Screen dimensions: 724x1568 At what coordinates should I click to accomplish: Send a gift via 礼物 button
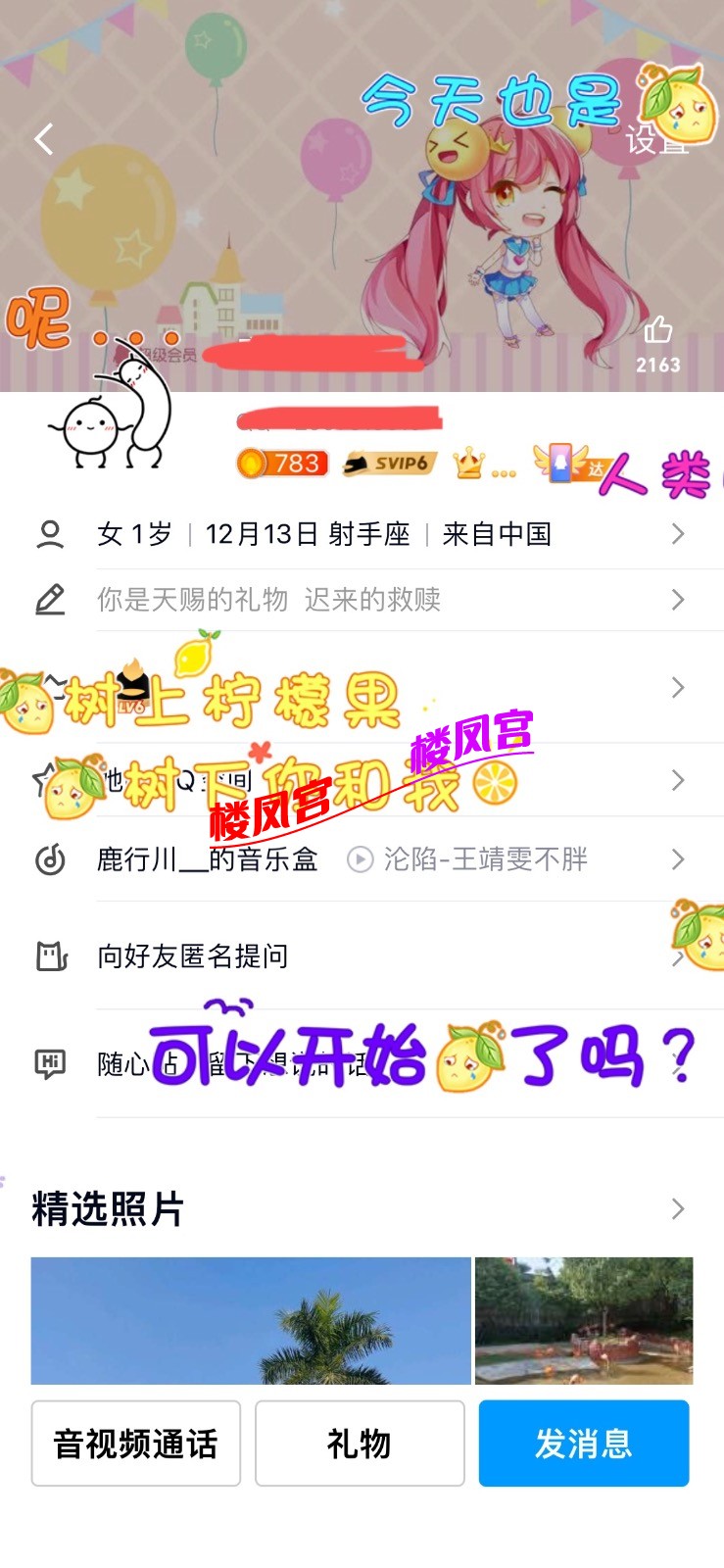(360, 1443)
